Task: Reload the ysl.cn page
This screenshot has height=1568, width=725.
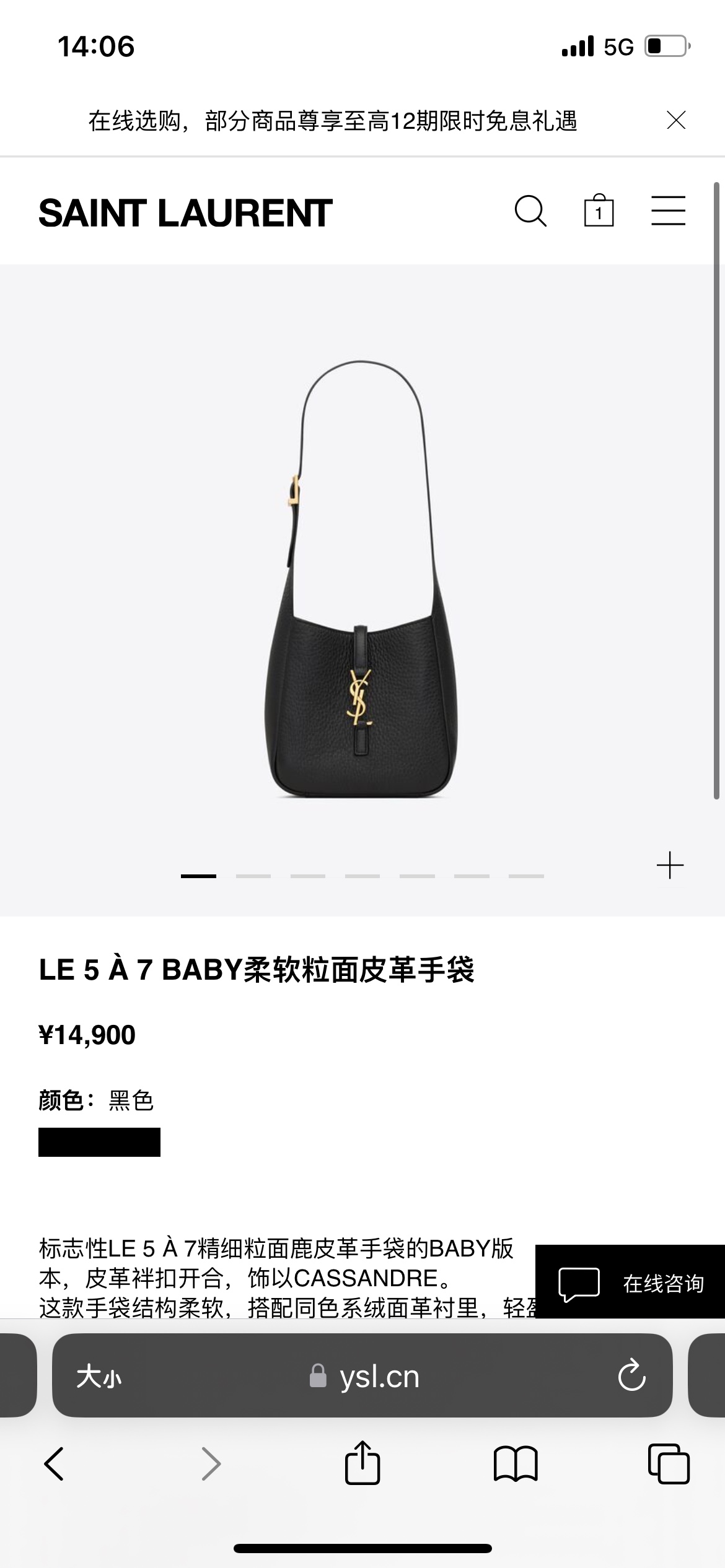Action: click(631, 1377)
